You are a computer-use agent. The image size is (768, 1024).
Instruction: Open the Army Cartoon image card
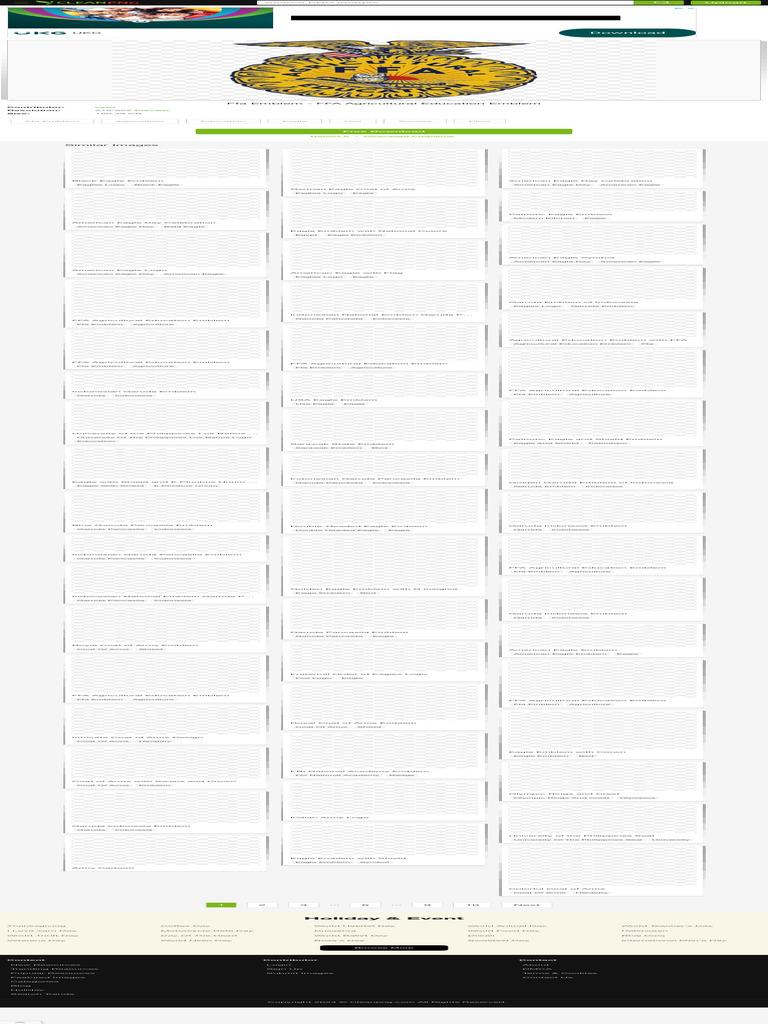(x=166, y=853)
